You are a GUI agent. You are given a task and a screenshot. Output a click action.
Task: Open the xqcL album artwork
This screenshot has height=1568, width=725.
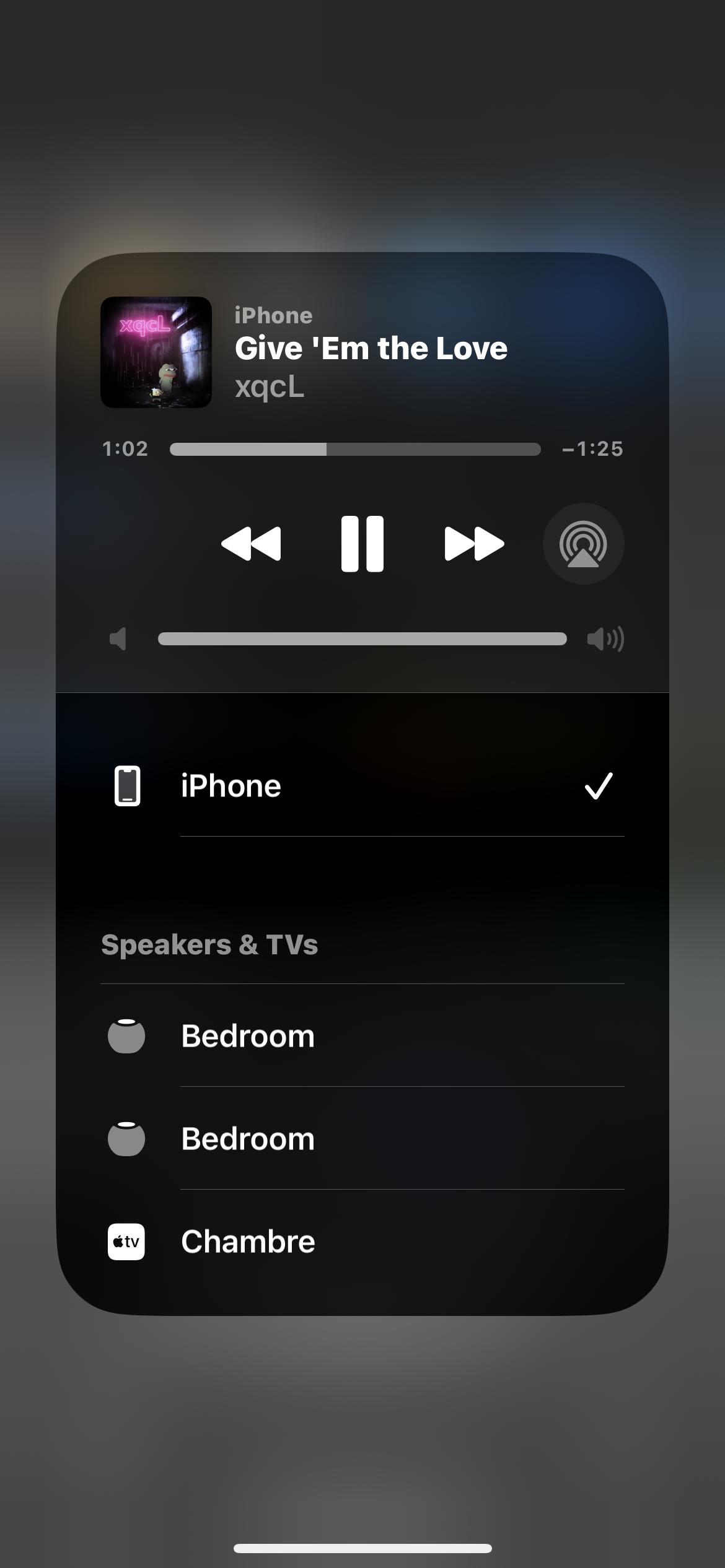(x=156, y=352)
